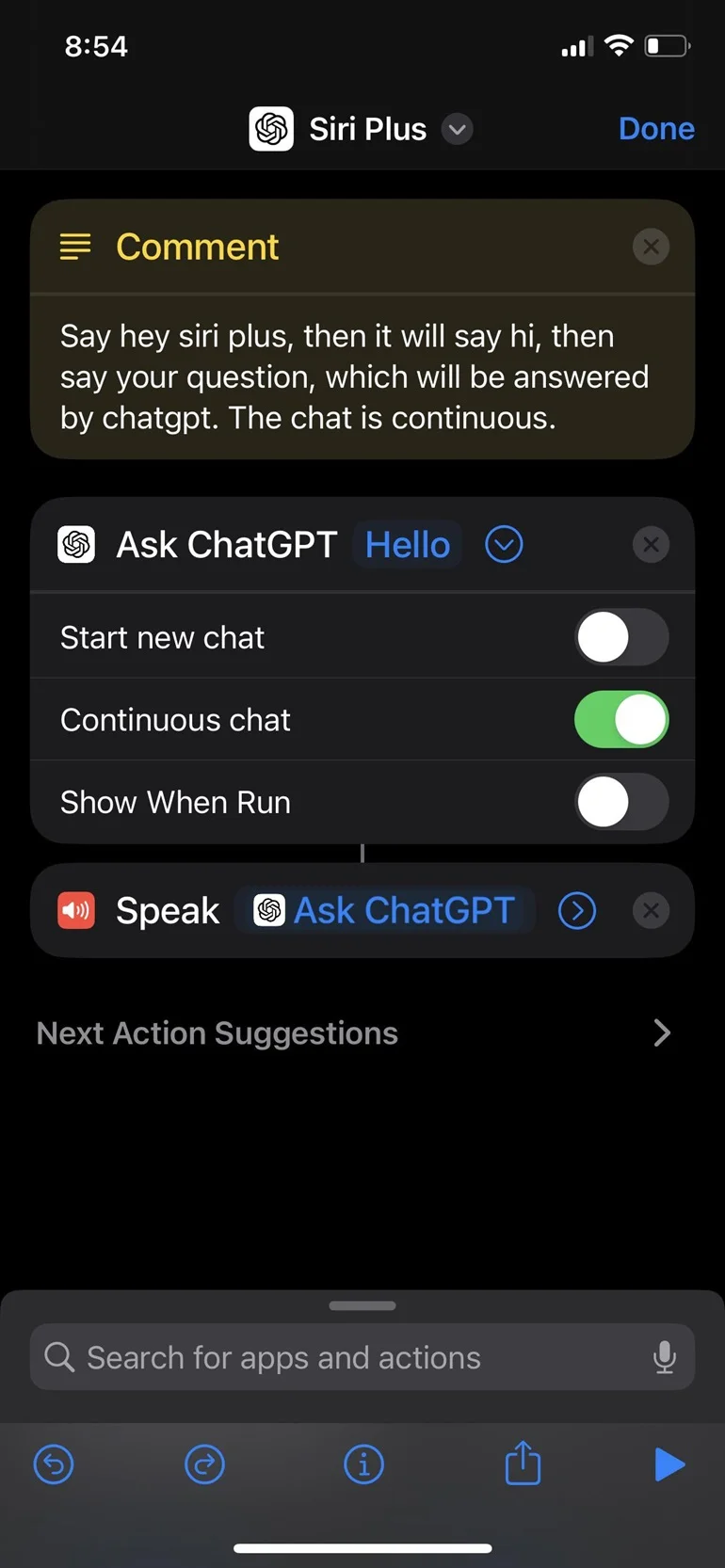The width and height of the screenshot is (725, 1568).
Task: Open shortcut info via the info icon
Action: (x=363, y=1464)
